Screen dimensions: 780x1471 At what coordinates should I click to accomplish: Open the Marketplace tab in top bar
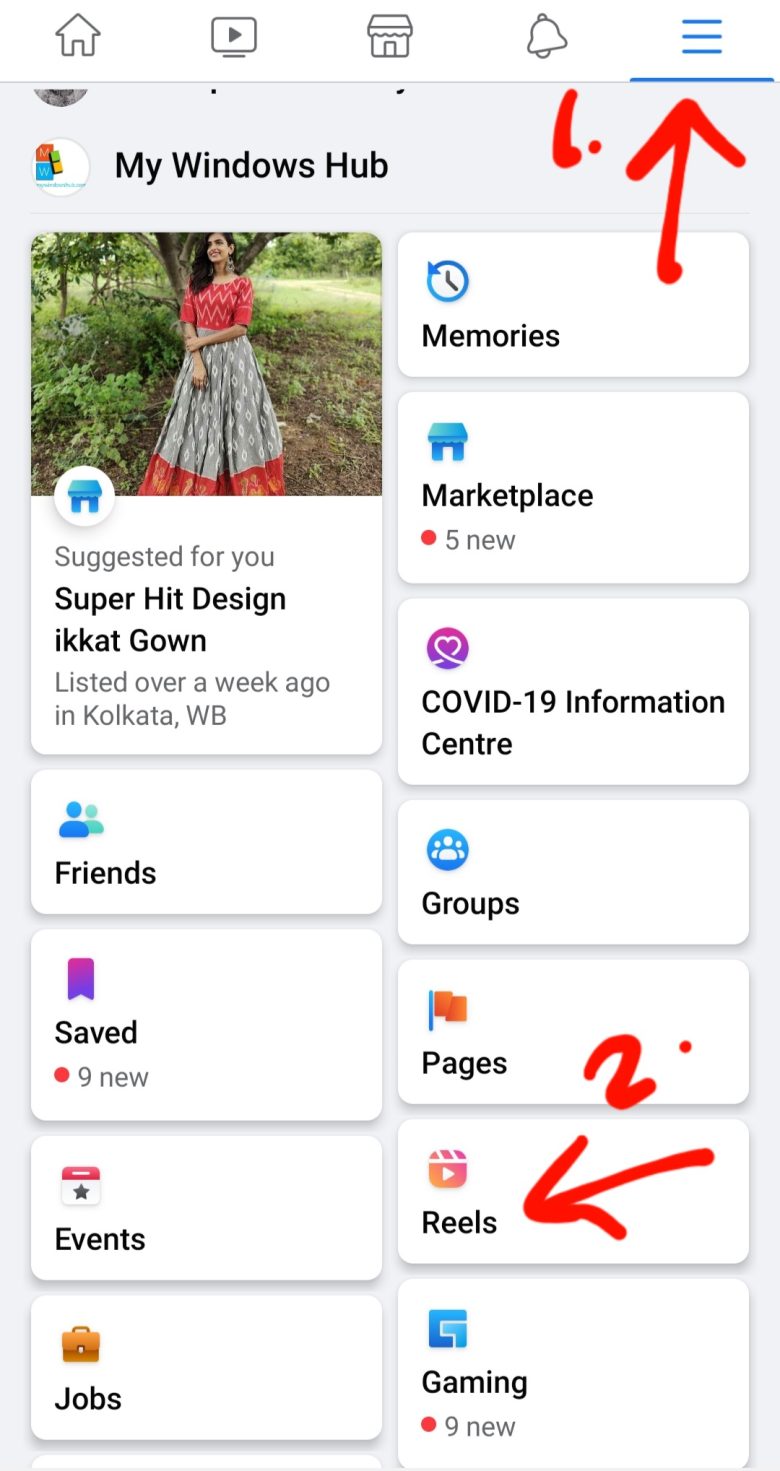click(390, 38)
